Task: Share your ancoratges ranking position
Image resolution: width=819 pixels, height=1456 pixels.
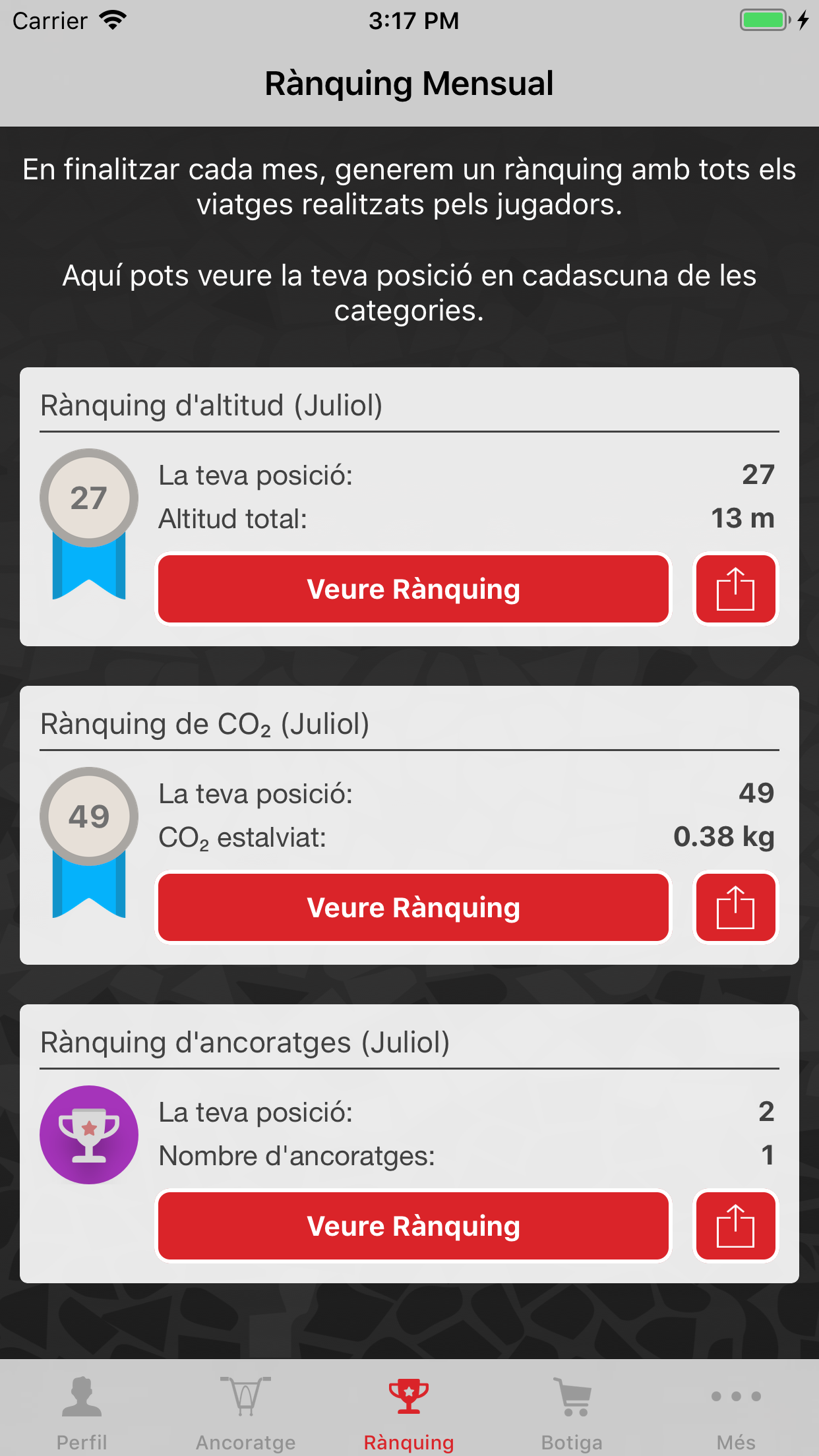Action: [x=735, y=1226]
